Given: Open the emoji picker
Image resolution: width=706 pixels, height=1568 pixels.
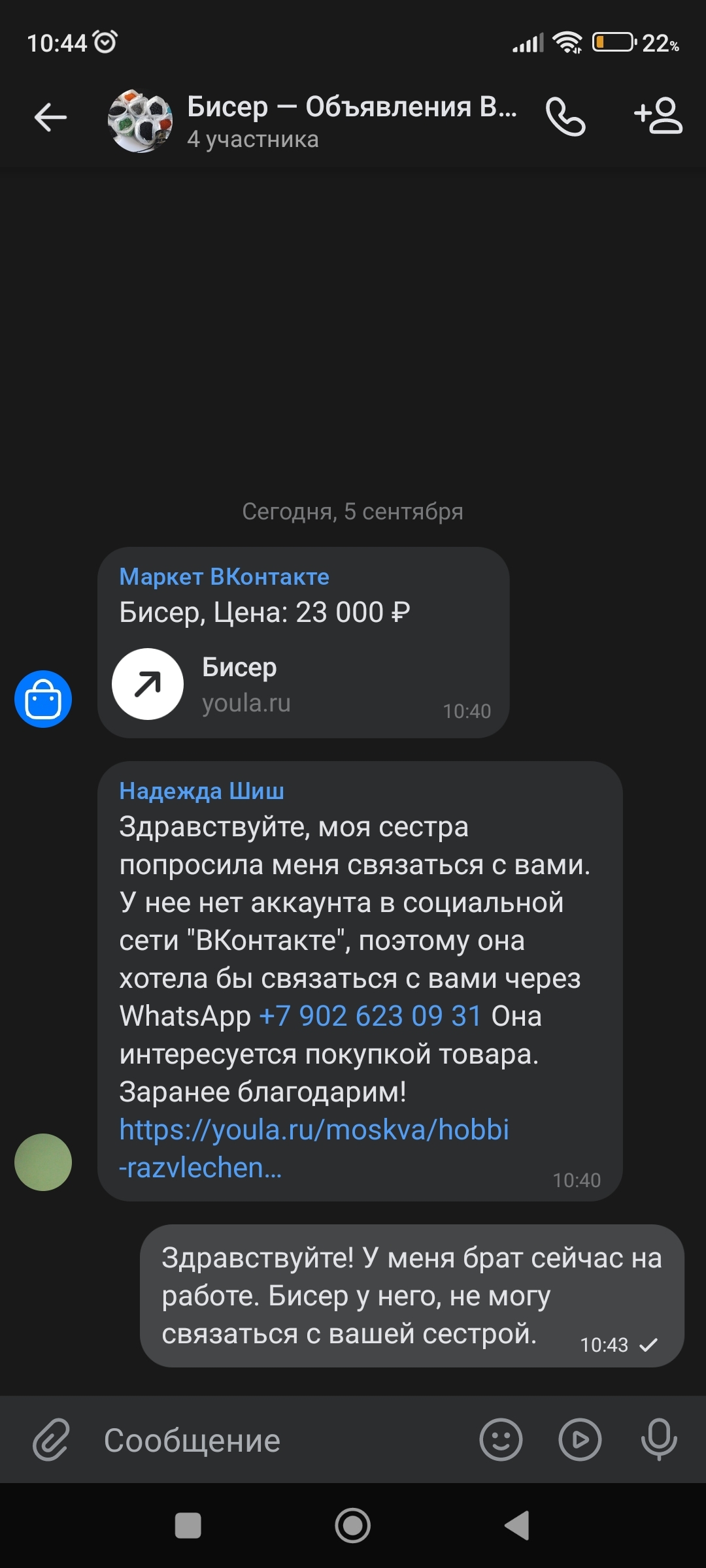Looking at the screenshot, I should coord(501,1439).
